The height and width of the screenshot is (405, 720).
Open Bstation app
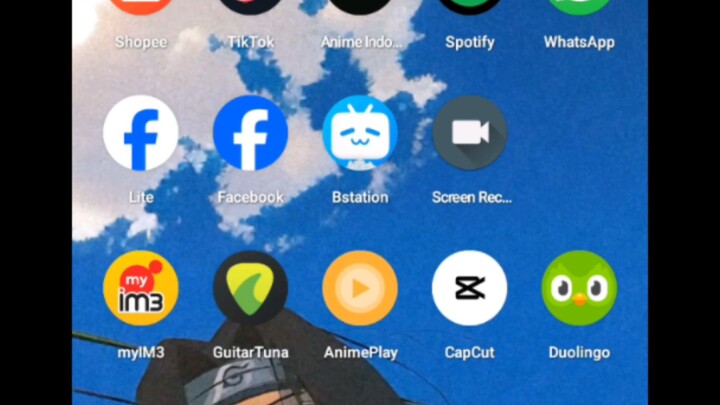(360, 133)
